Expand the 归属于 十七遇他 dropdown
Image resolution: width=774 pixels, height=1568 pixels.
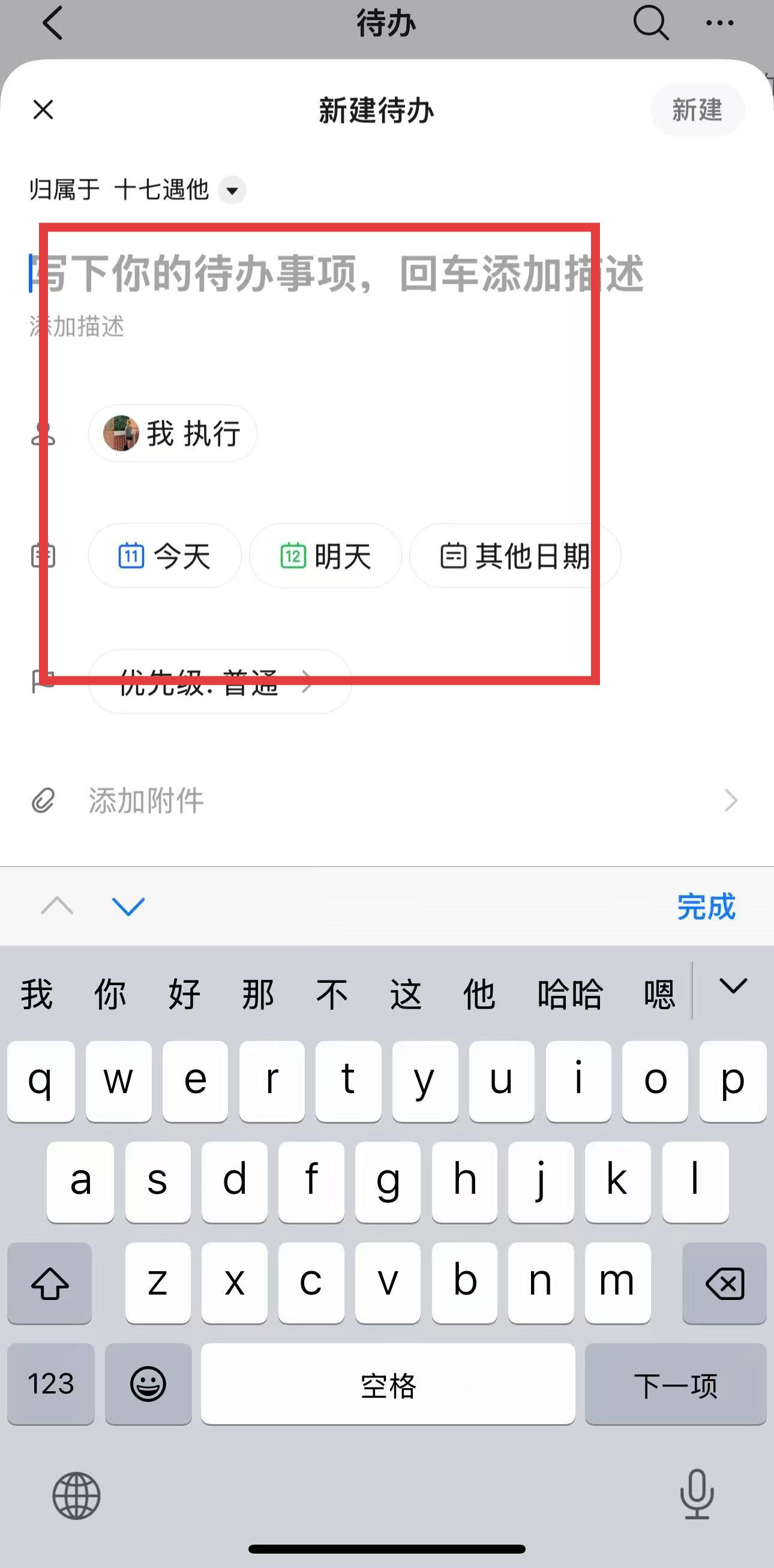(x=232, y=190)
